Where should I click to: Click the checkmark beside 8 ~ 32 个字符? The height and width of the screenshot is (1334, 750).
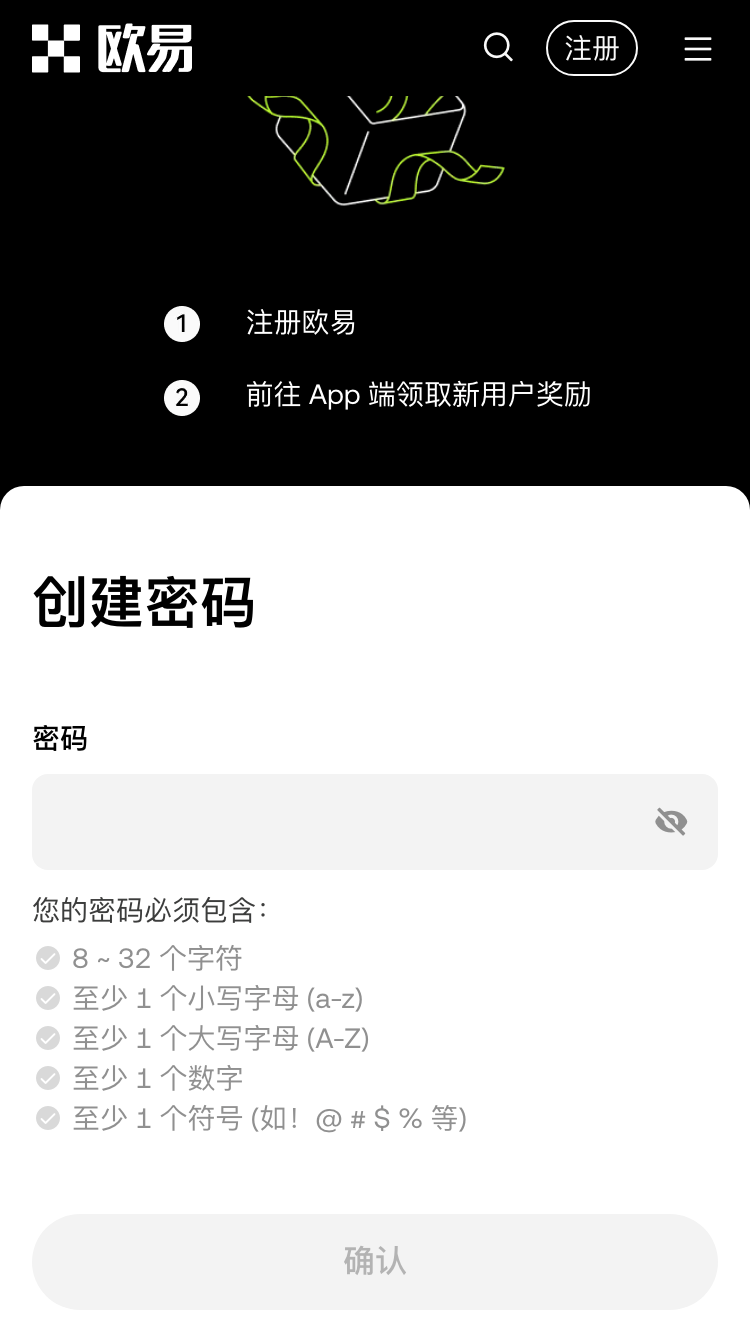tap(47, 958)
